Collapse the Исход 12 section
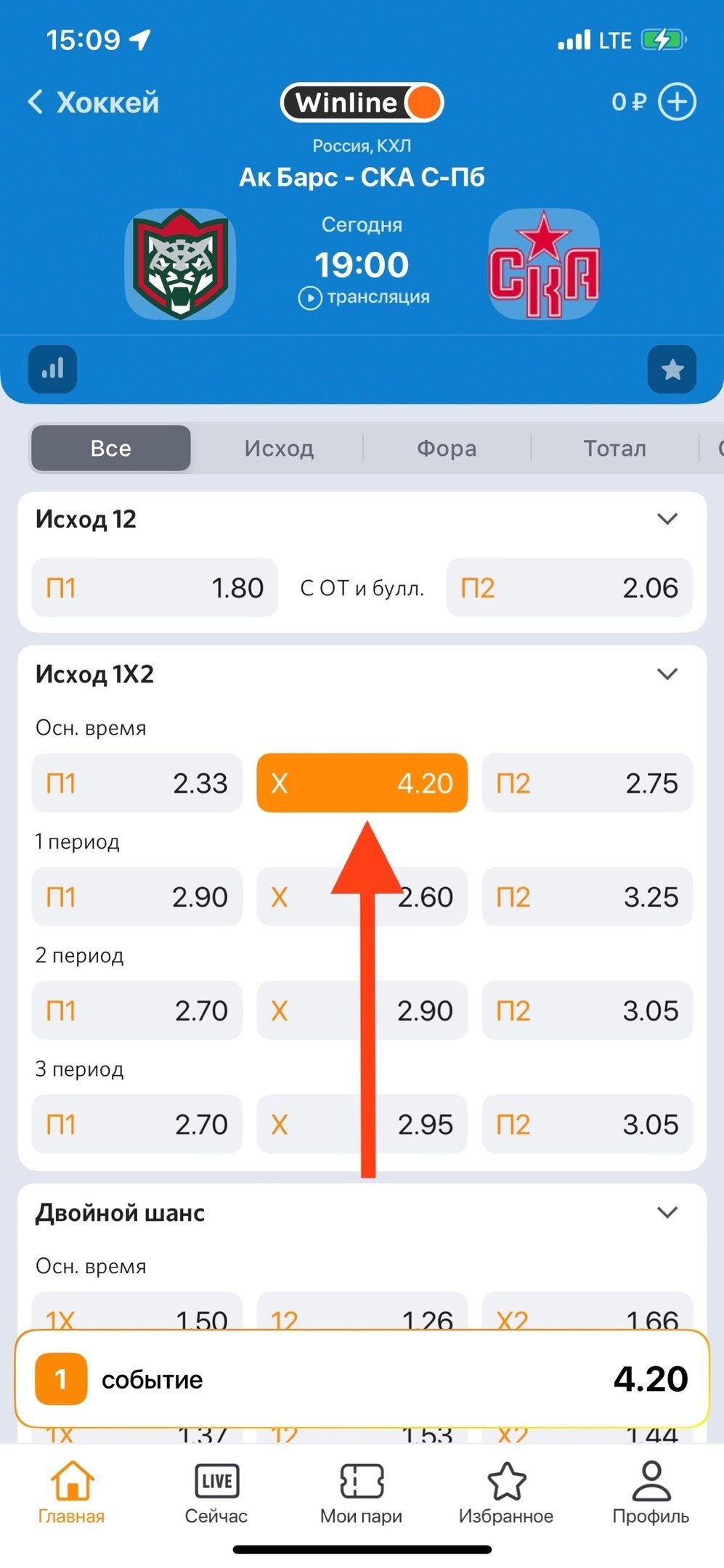This screenshot has height=1568, width=724. tap(667, 518)
